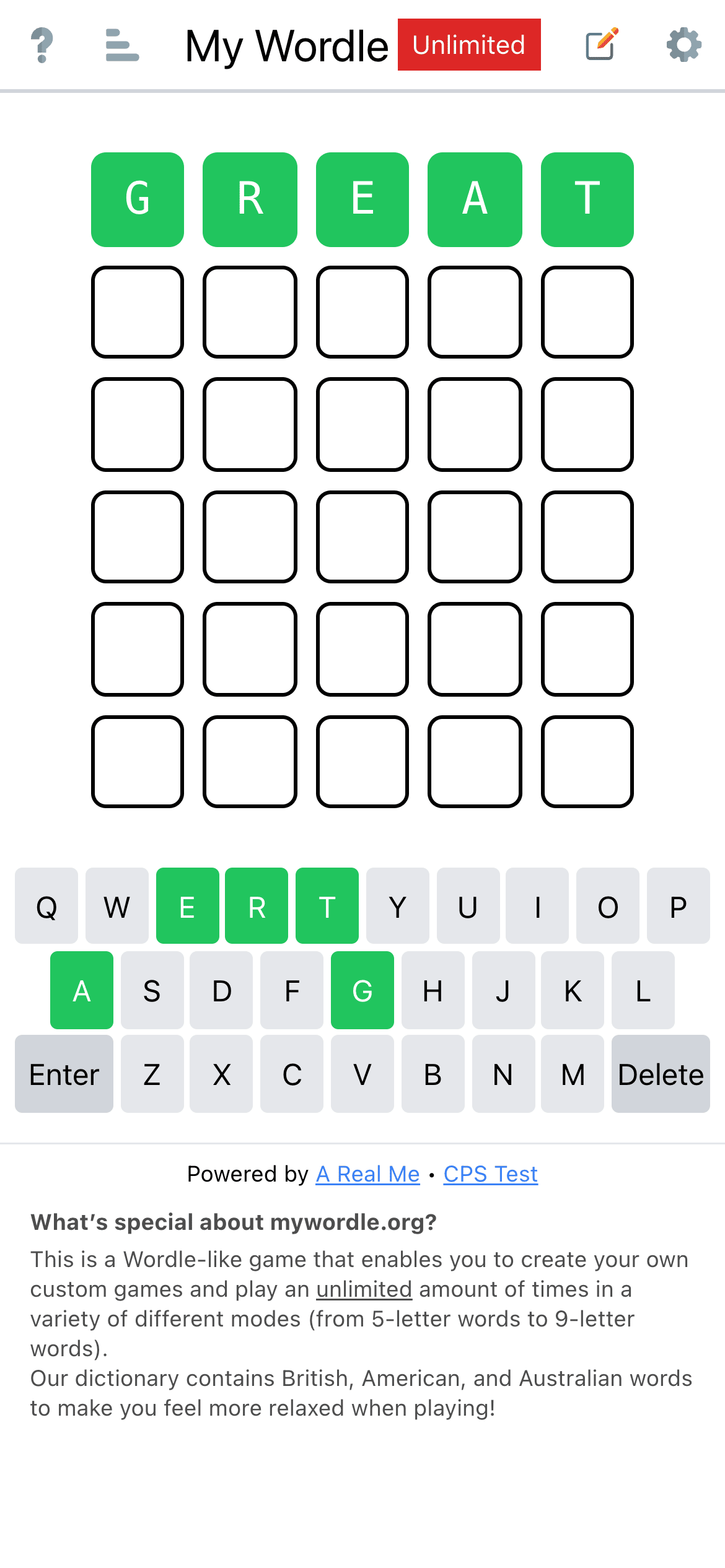Select the green A key

81,990
